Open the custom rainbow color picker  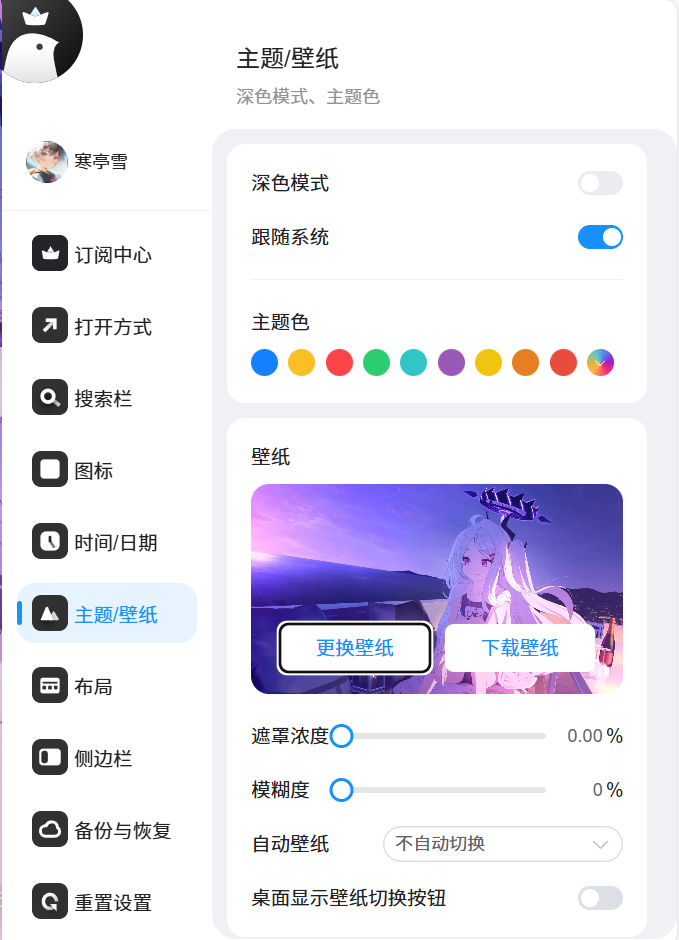pos(600,362)
